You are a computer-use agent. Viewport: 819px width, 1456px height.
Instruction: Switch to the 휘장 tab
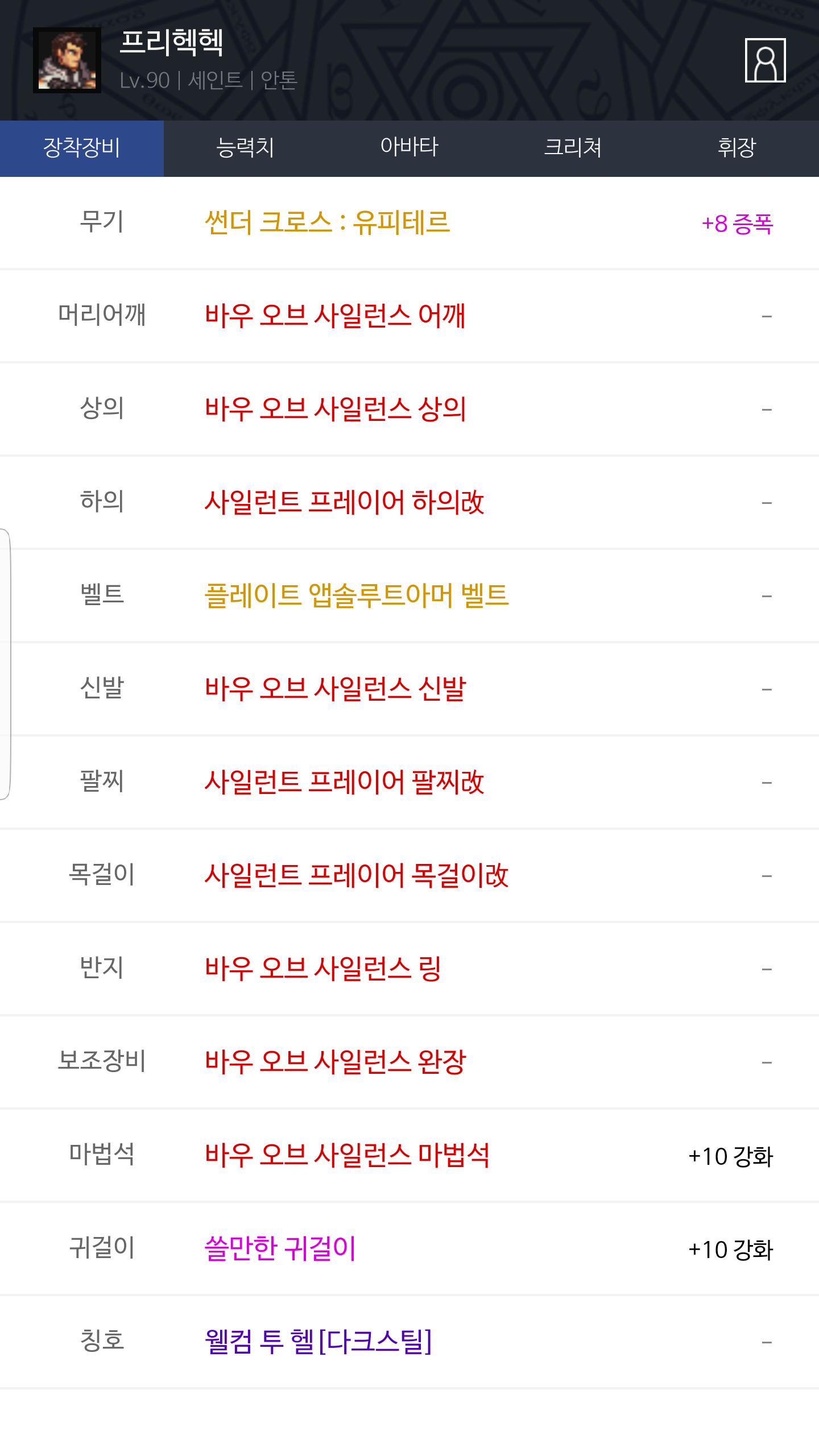coord(737,148)
